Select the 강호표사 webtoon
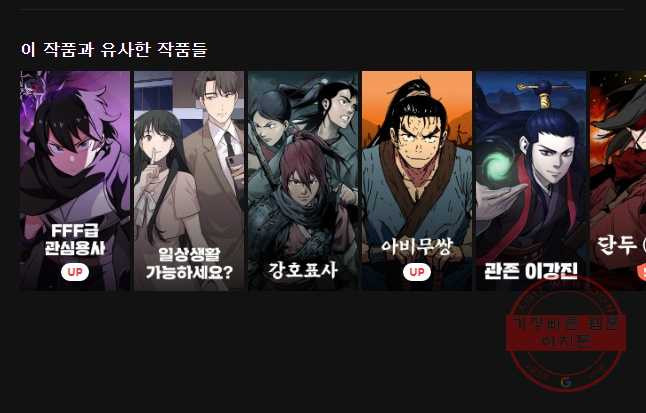 tap(302, 180)
